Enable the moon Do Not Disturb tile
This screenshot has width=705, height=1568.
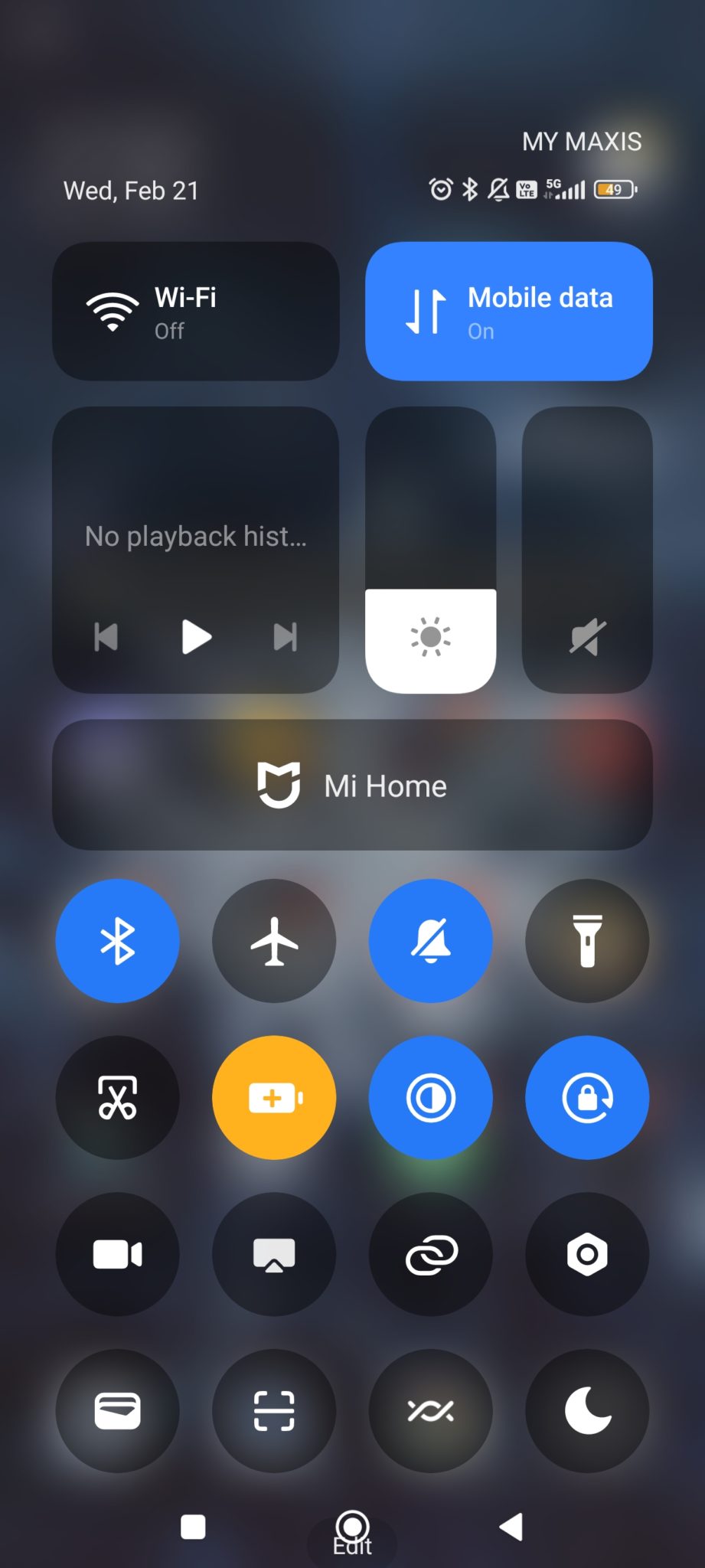(587, 1411)
